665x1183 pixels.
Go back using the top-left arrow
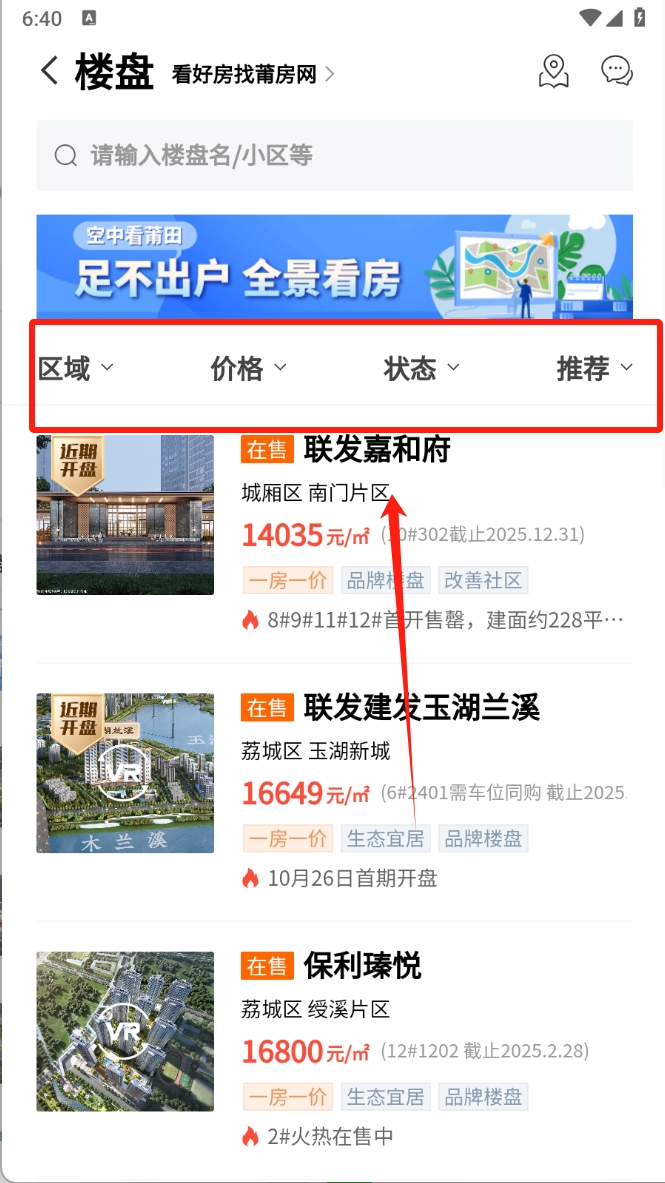click(49, 71)
